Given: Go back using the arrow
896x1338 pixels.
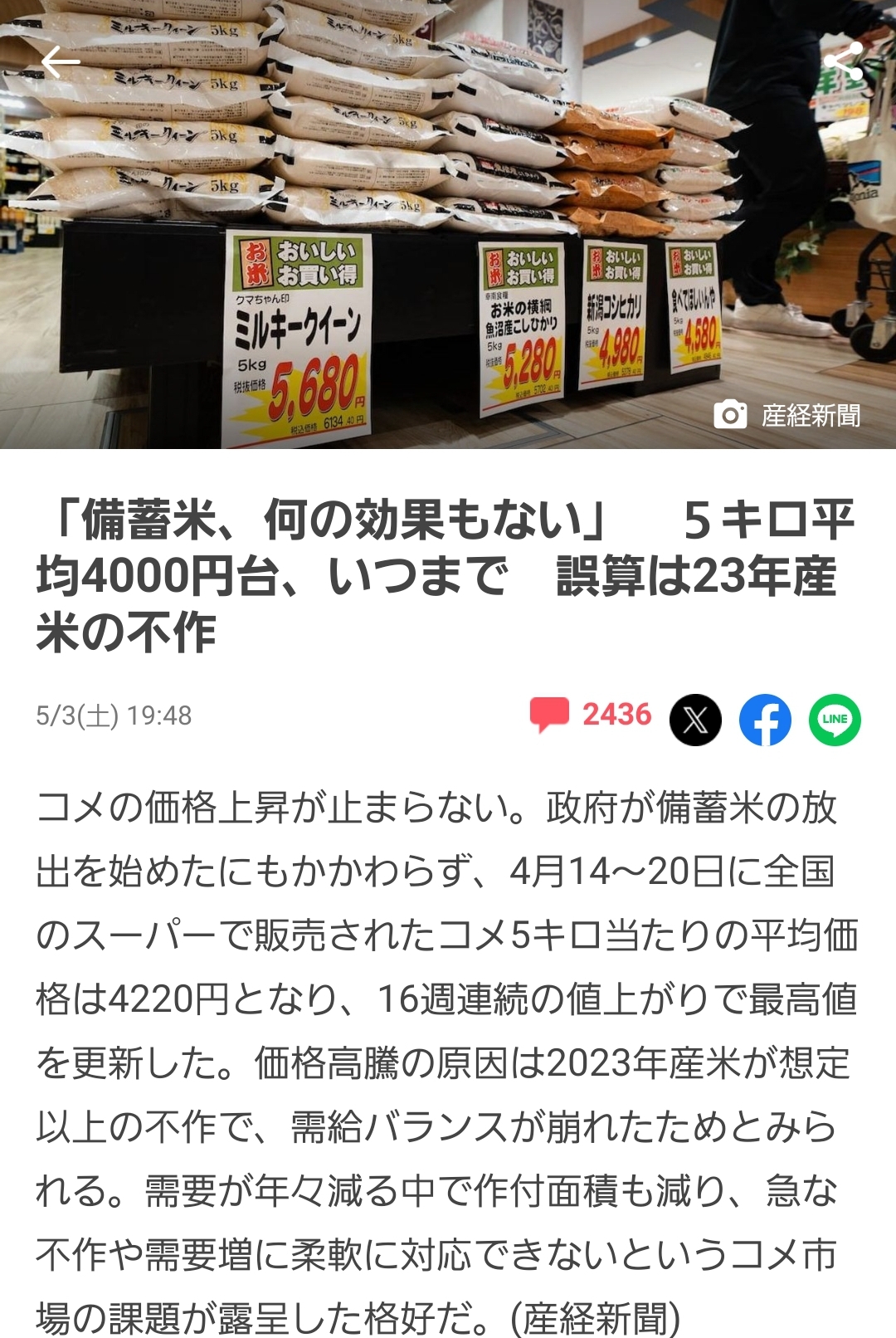Looking at the screenshot, I should pyautogui.click(x=60, y=62).
